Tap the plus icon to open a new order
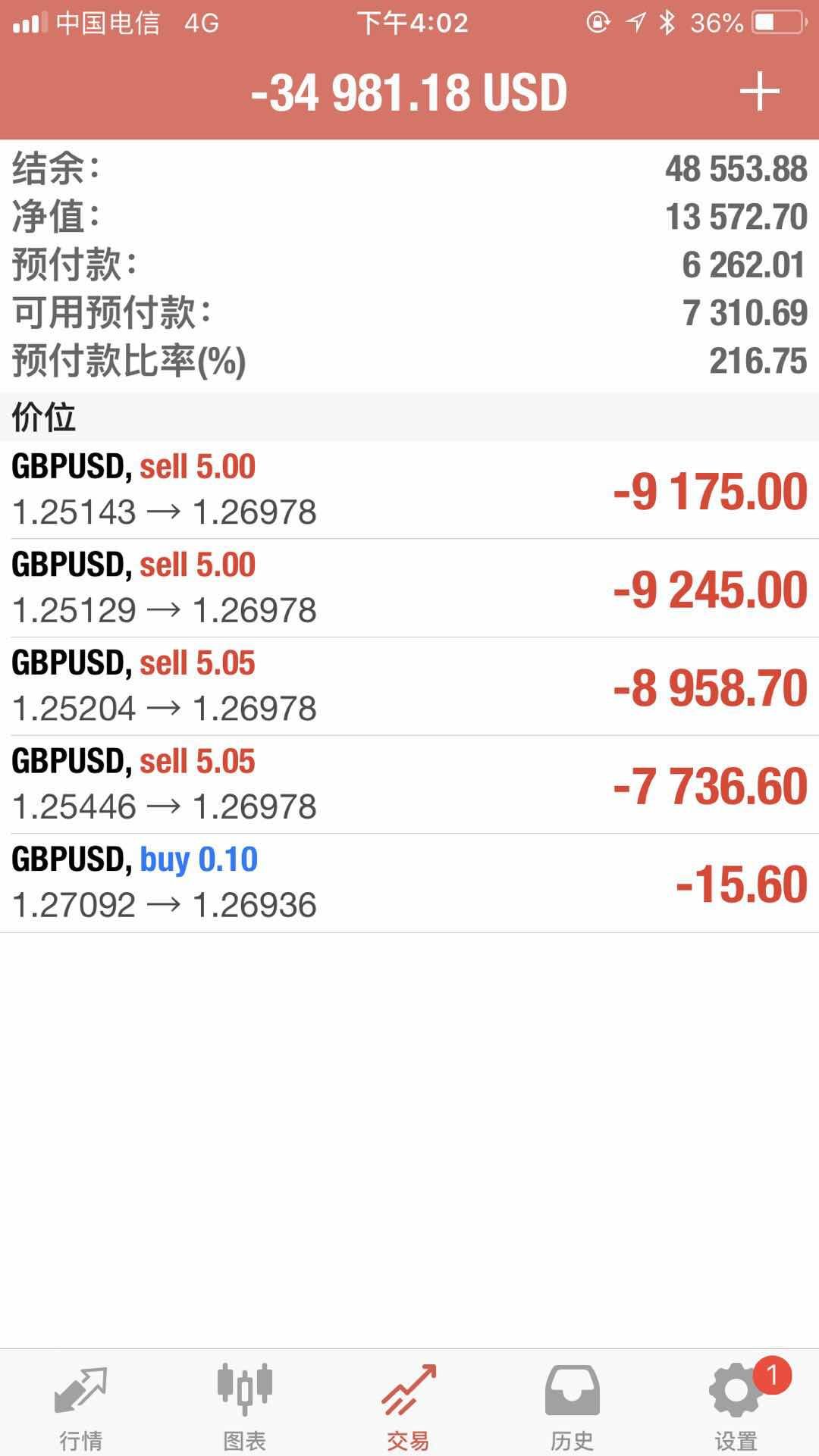Screen dimensions: 819x1456 [x=759, y=92]
